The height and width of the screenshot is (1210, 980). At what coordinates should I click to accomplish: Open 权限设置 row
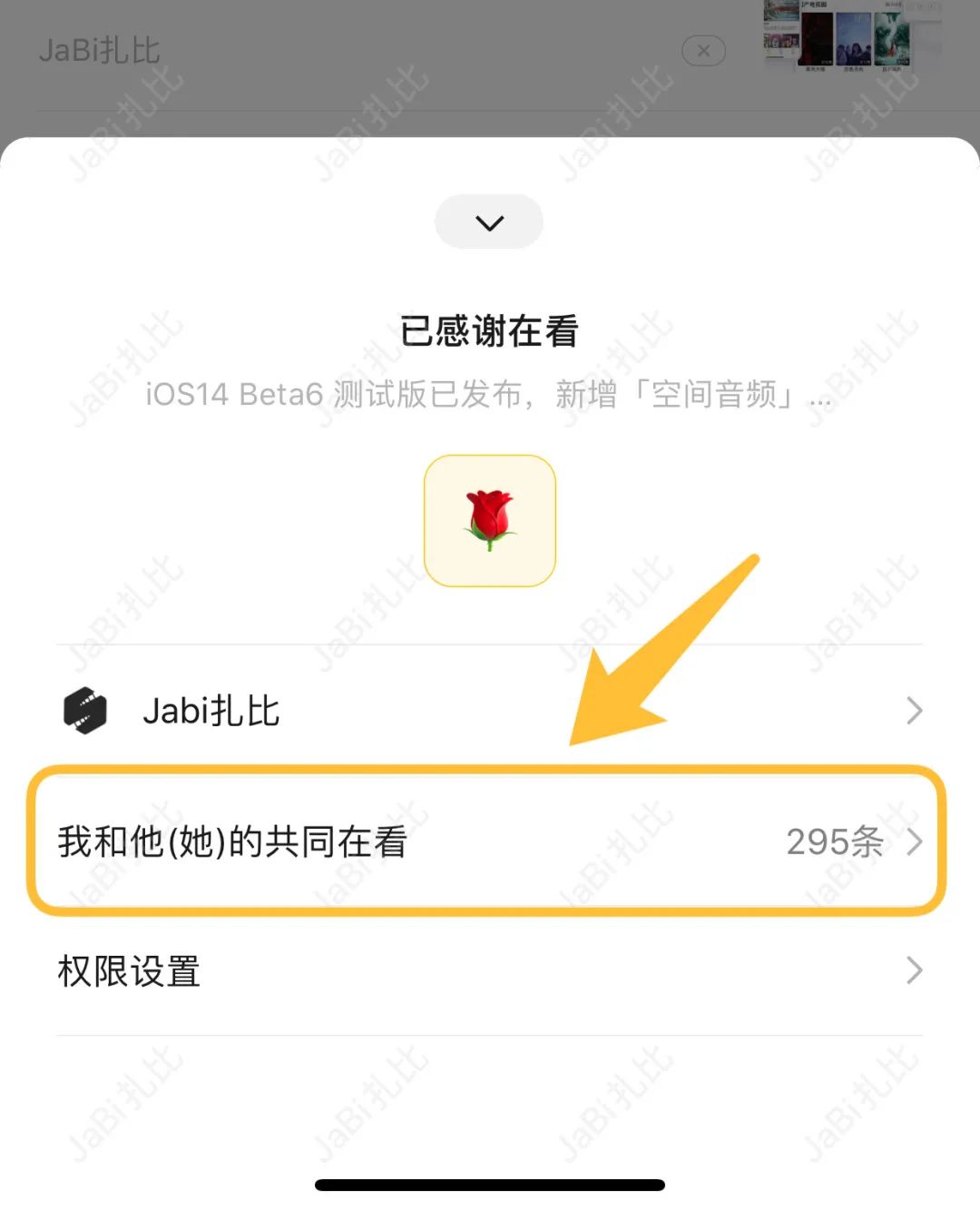[x=489, y=970]
